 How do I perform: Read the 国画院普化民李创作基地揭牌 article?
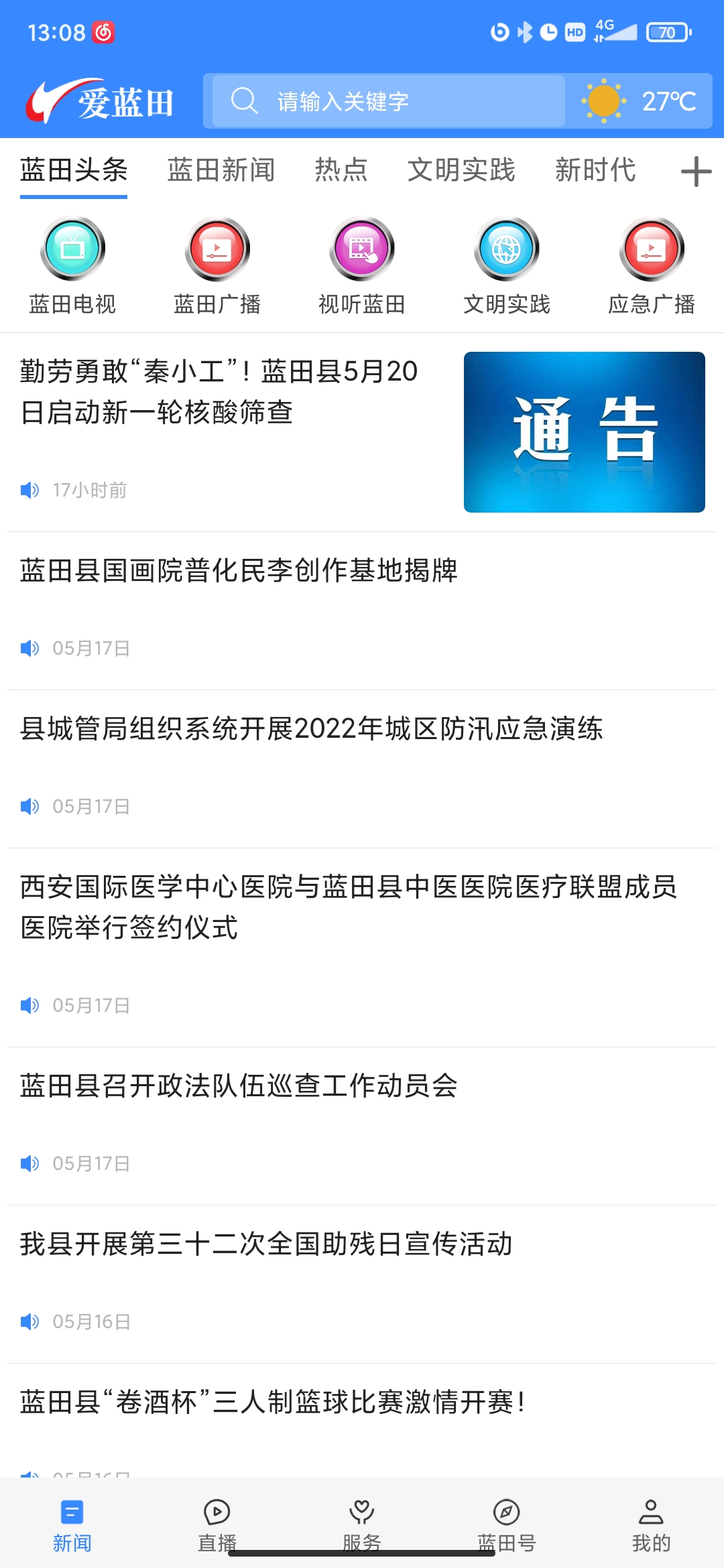(239, 572)
